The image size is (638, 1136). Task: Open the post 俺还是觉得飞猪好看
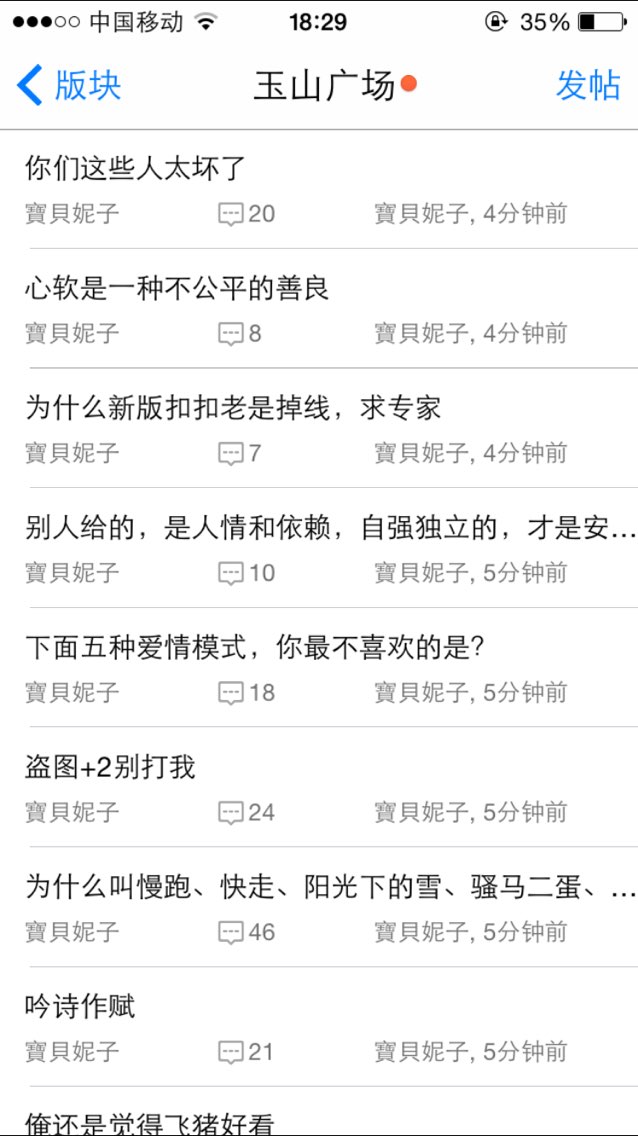point(150,1124)
